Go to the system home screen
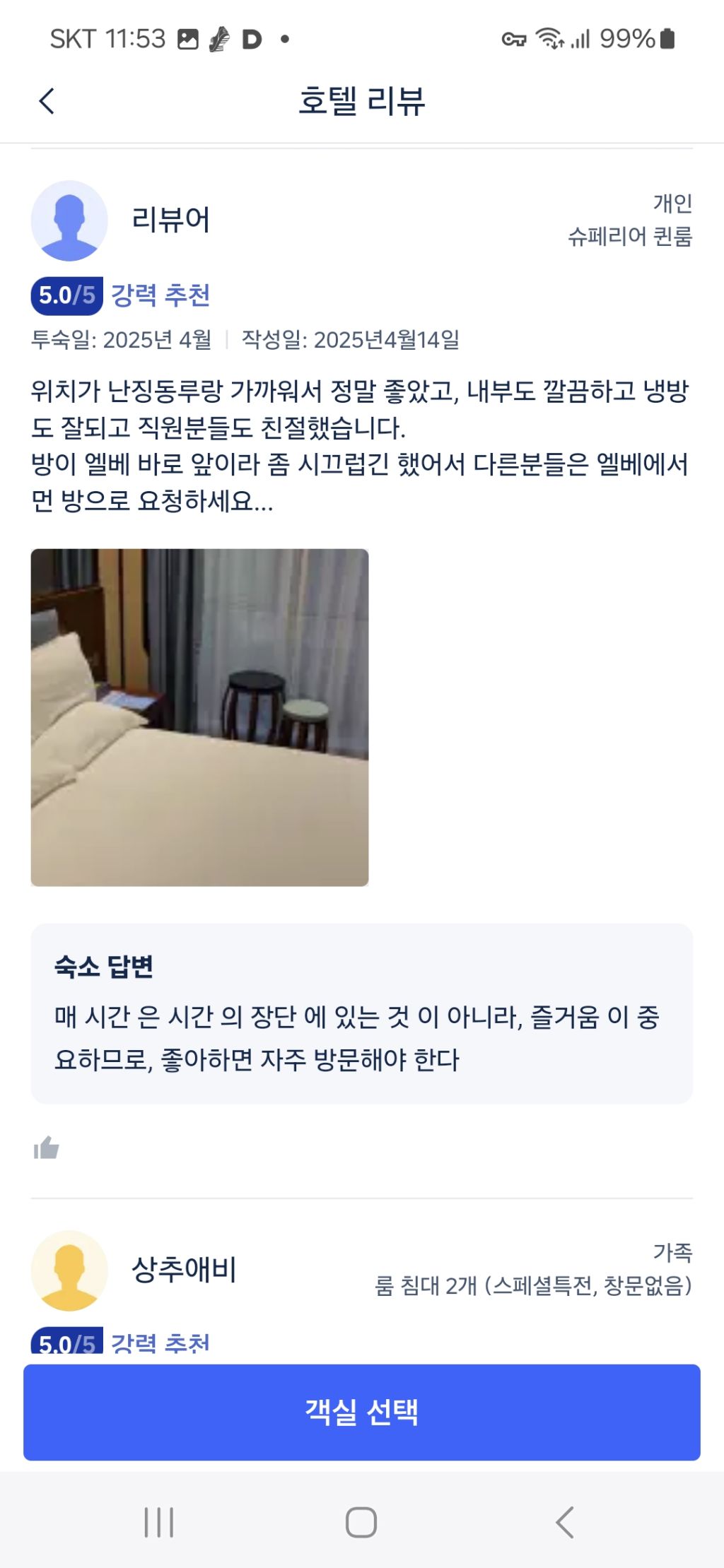The image size is (724, 1568). [361, 1522]
